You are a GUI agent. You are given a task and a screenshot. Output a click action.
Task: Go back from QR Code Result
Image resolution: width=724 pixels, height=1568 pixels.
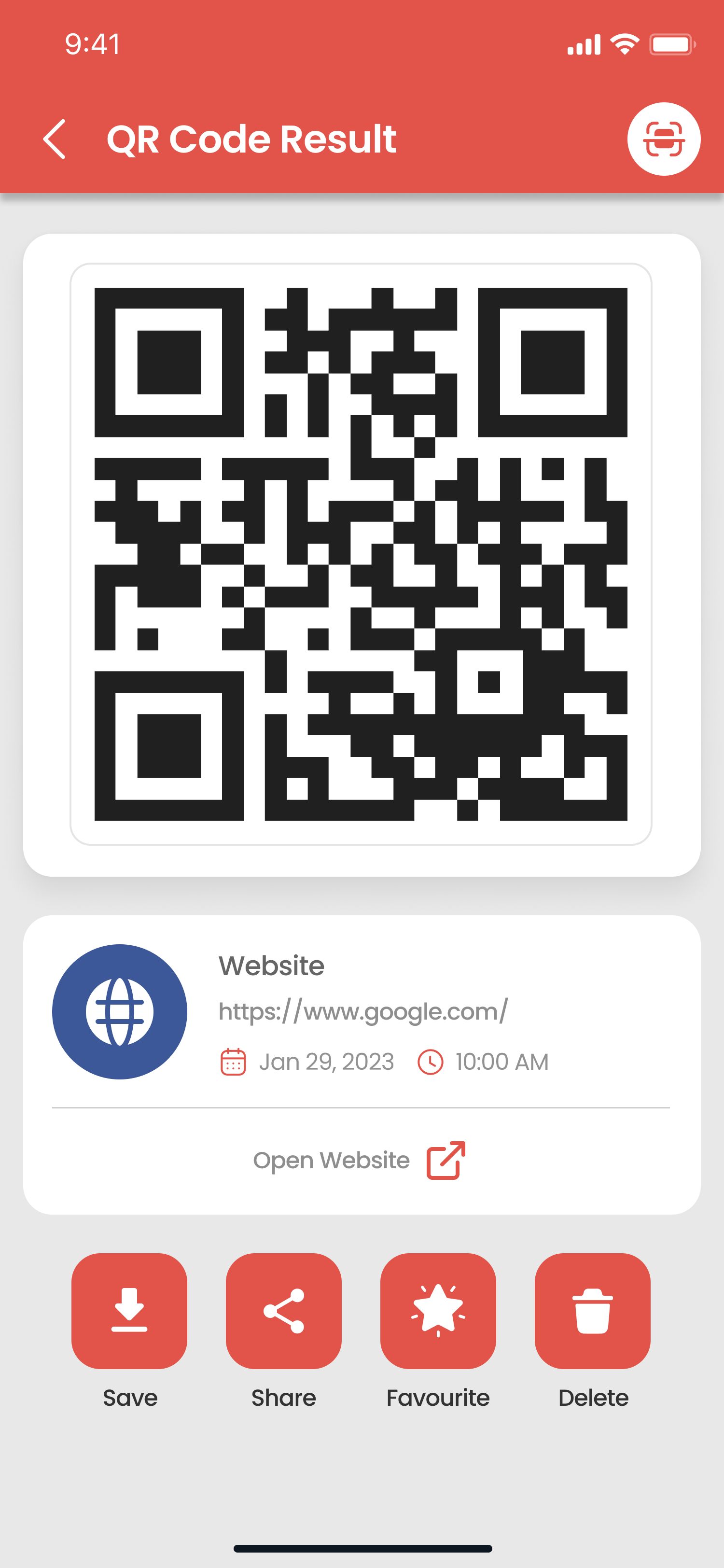tap(55, 139)
